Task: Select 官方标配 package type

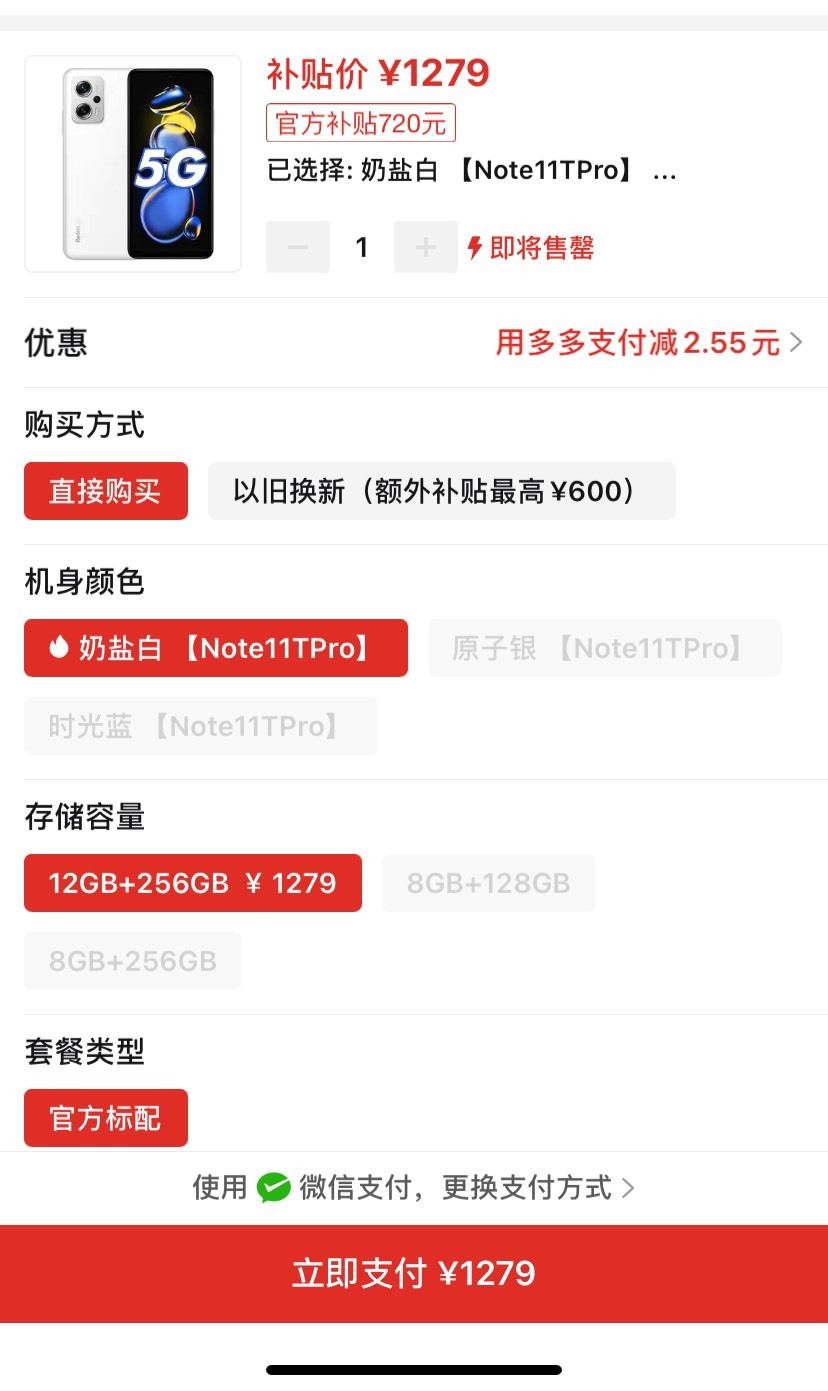Action: pyautogui.click(x=106, y=1118)
